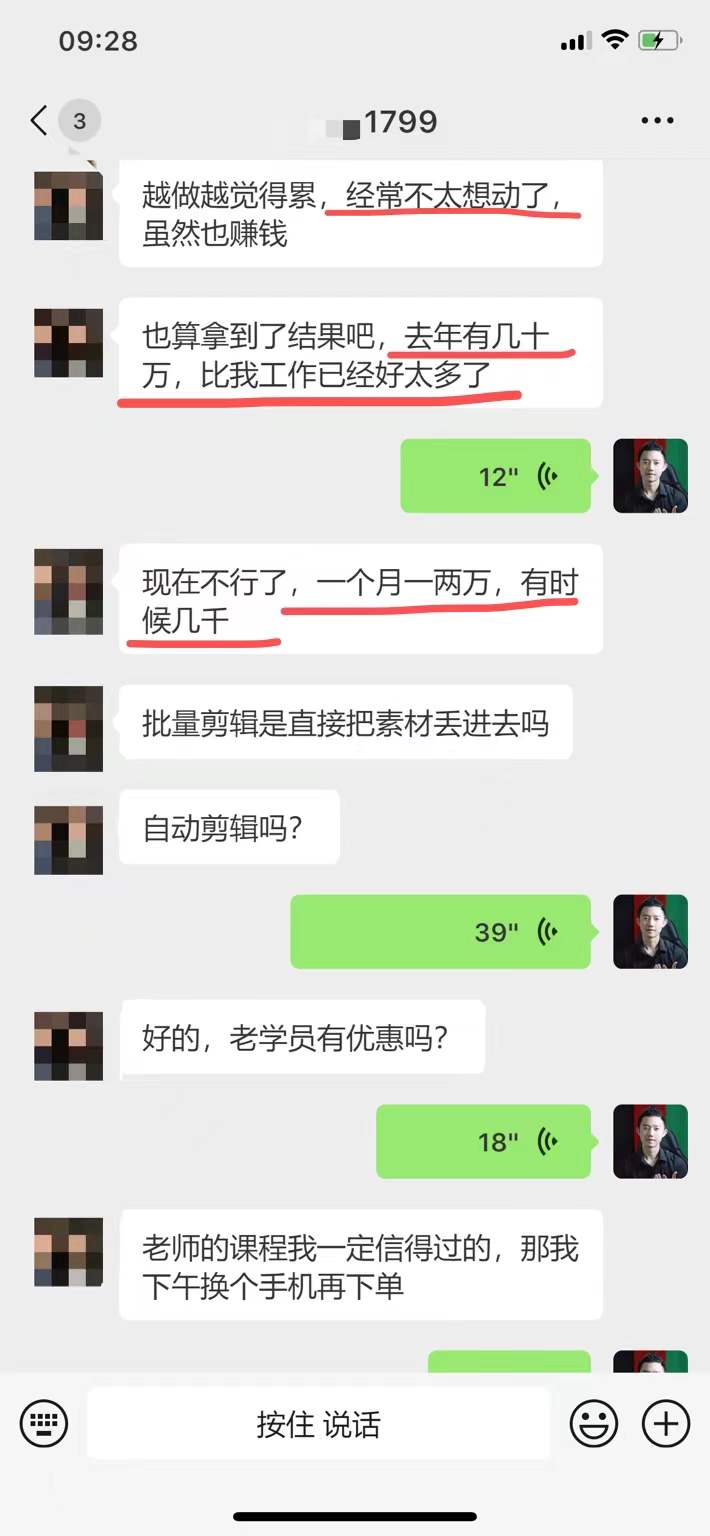The height and width of the screenshot is (1536, 710).
Task: Play the 18-second voice message
Action: pyautogui.click(x=483, y=1141)
